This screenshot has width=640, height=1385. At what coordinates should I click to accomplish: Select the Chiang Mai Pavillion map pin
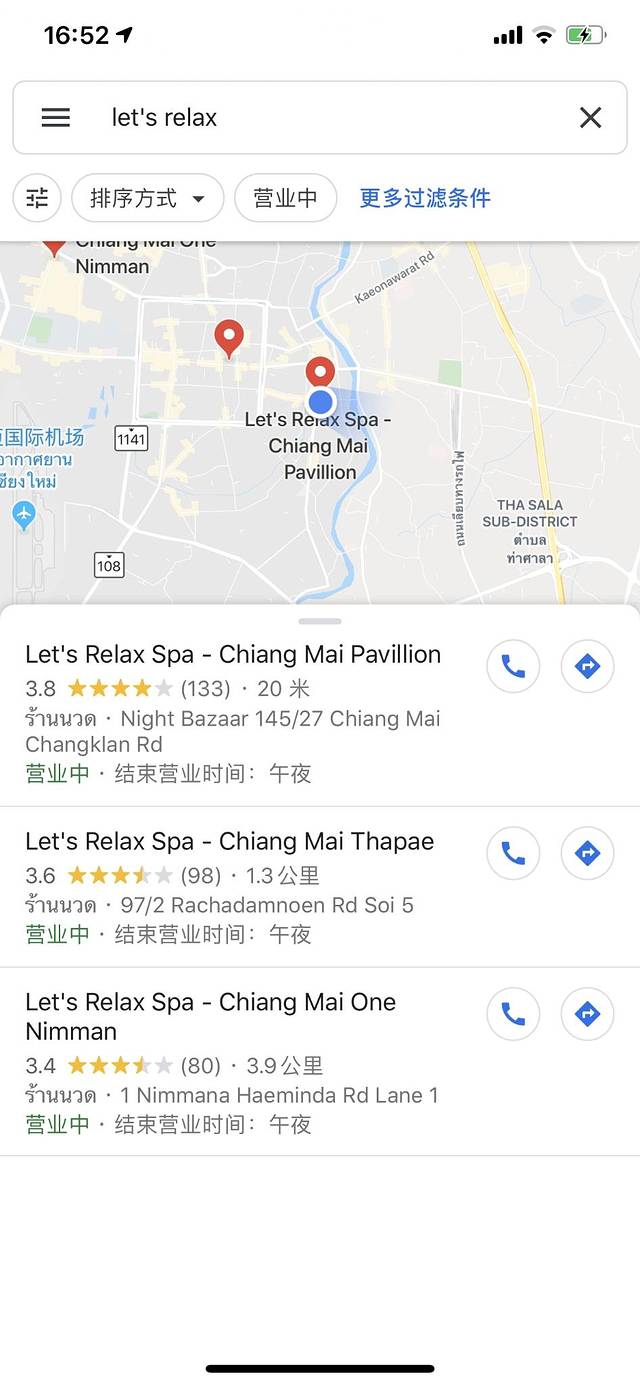tap(320, 370)
